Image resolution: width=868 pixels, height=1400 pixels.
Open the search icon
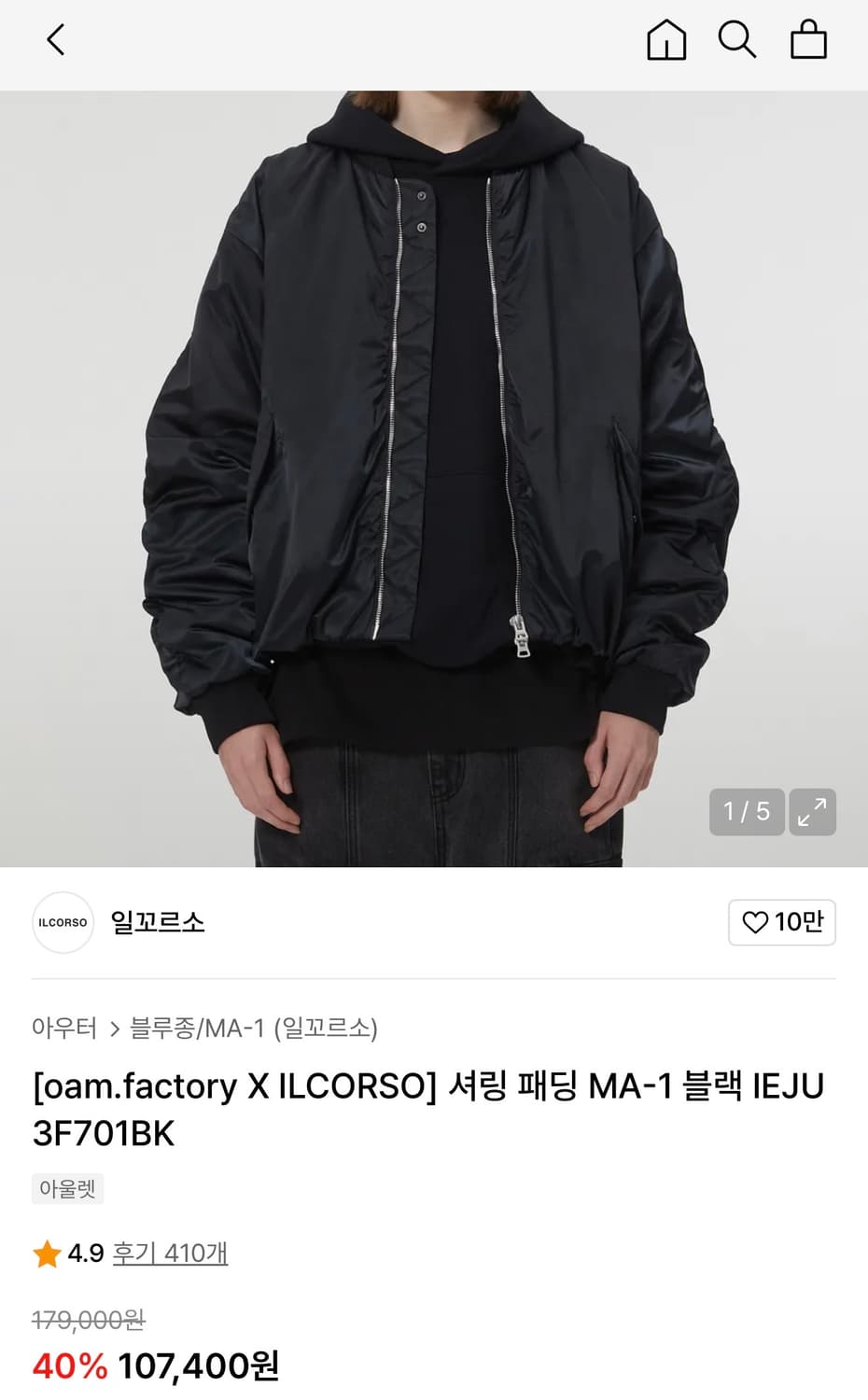point(738,41)
